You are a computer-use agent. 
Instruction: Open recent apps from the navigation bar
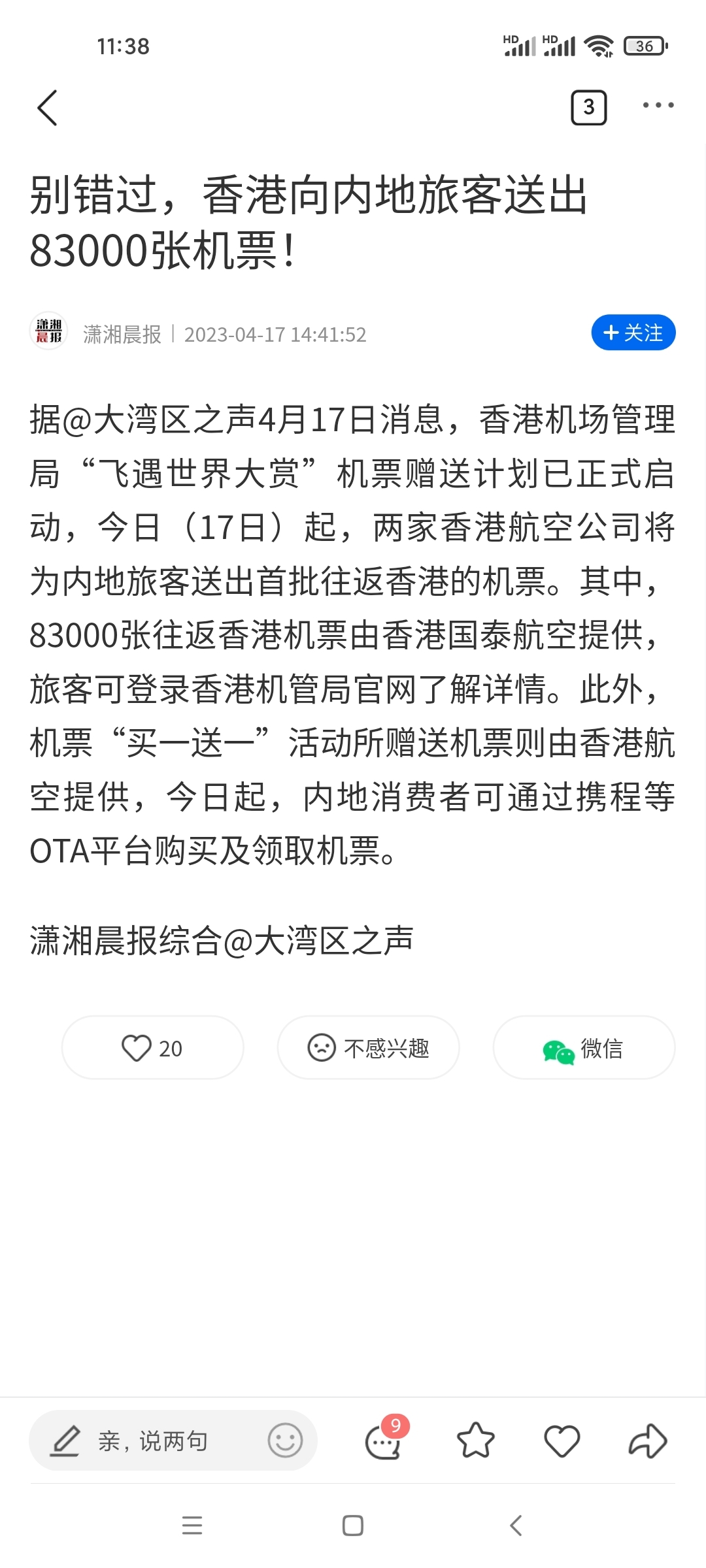[192, 1526]
